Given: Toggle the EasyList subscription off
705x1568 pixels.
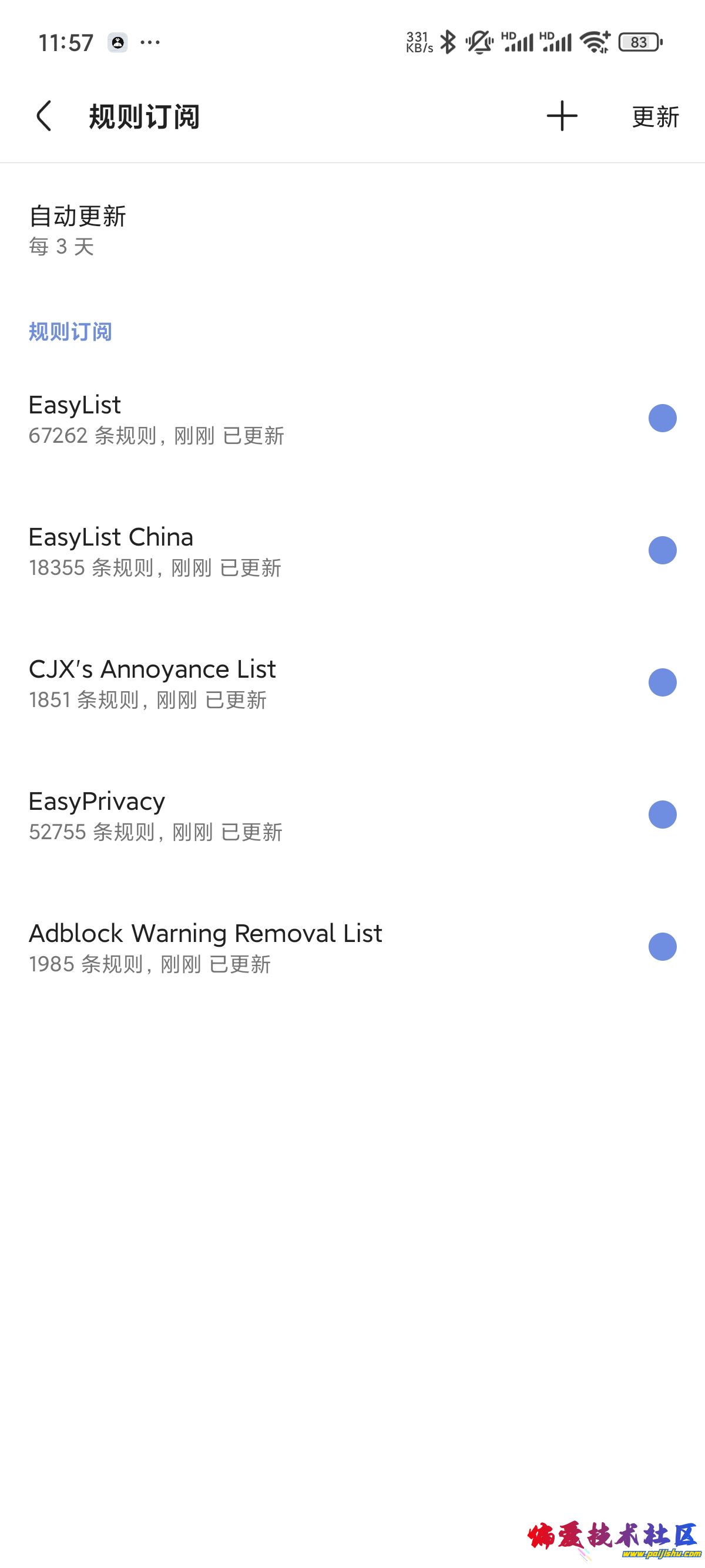Looking at the screenshot, I should pos(662,418).
